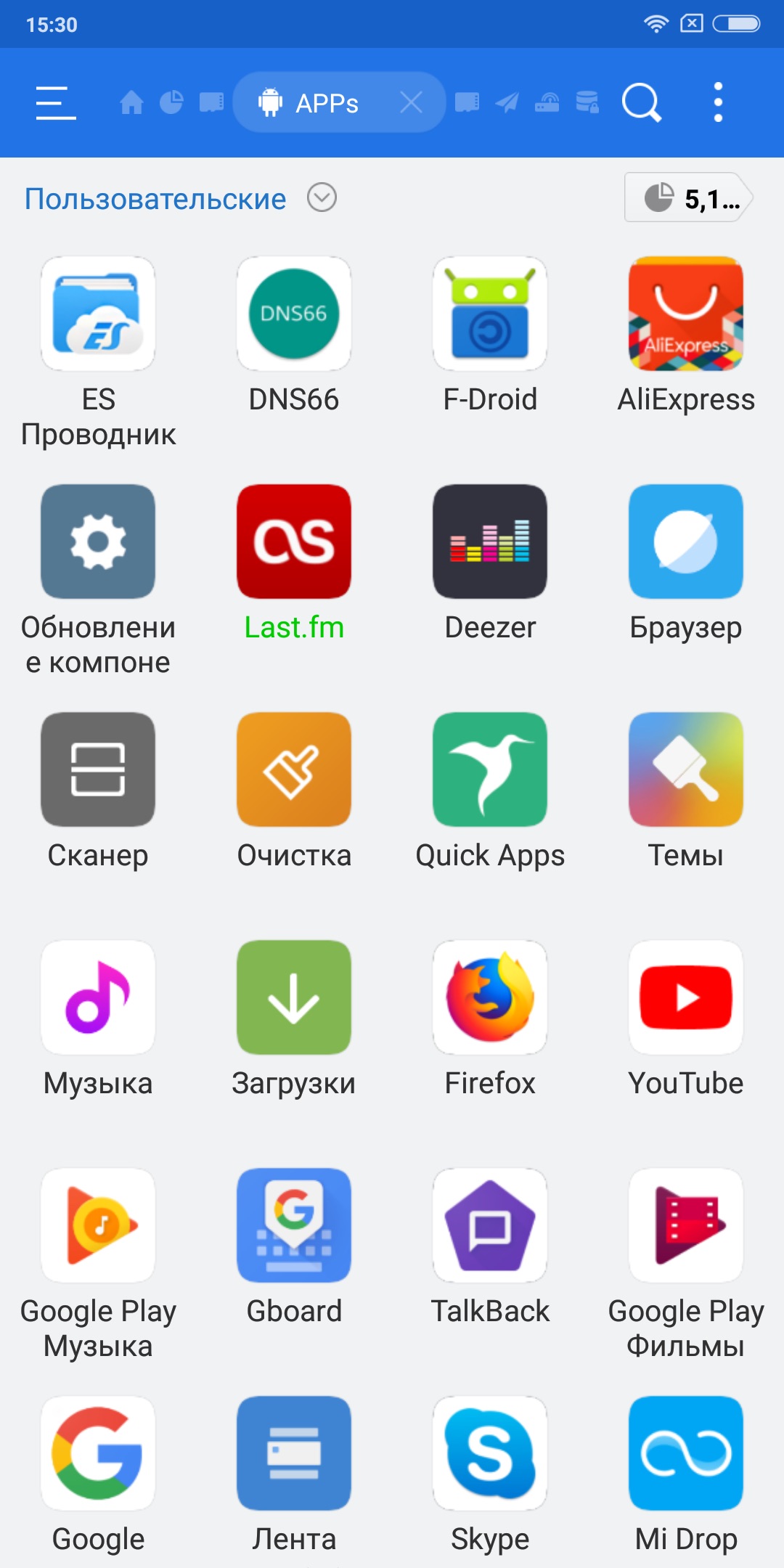Pick the Mi Drop app

[686, 1453]
